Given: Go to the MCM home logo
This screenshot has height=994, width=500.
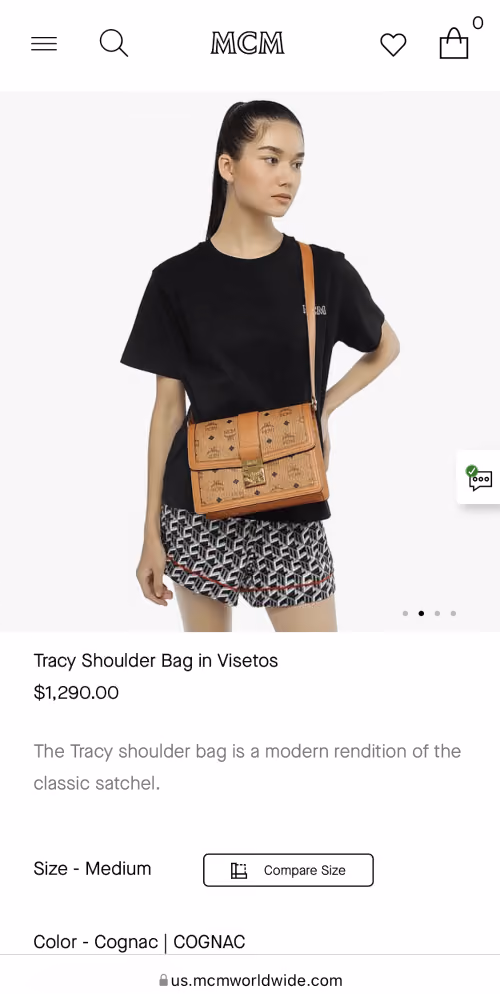Looking at the screenshot, I should coord(247,44).
